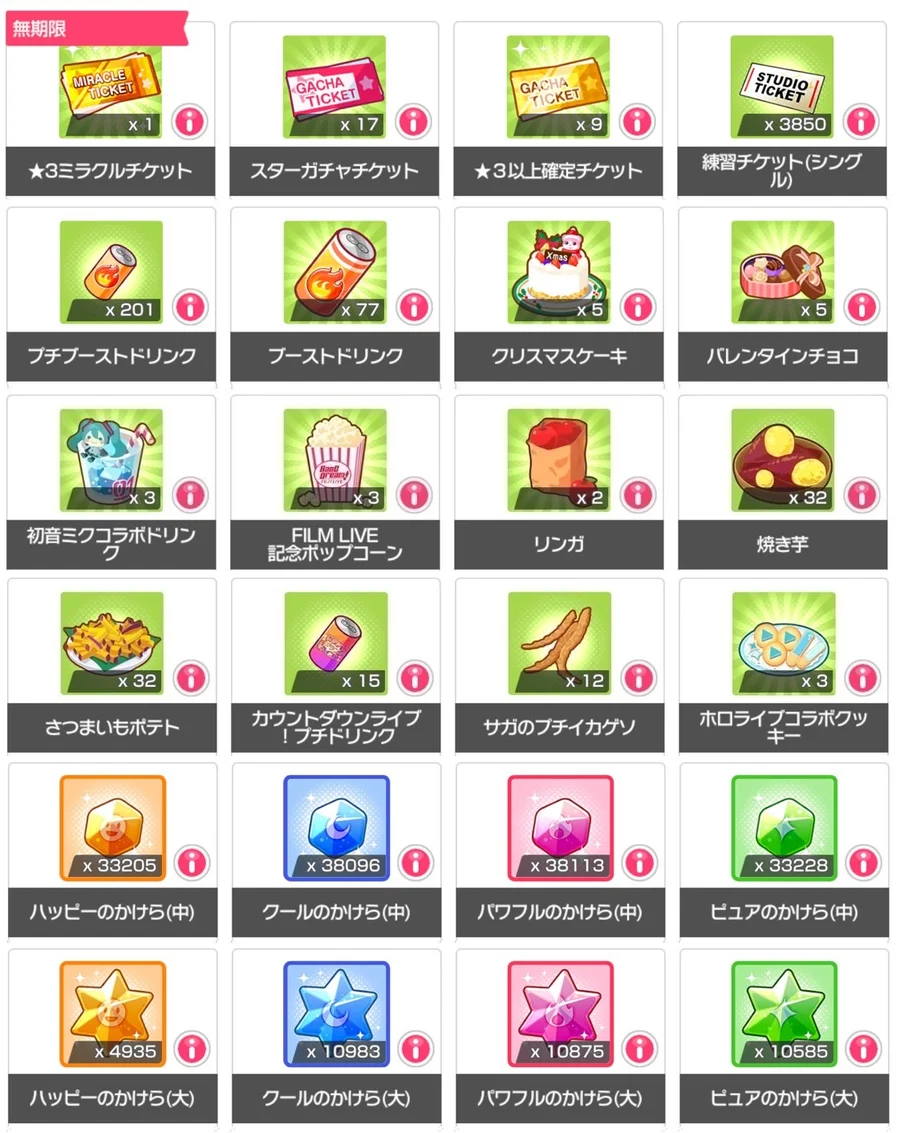Show info for ピュアのかけら(大)
The image size is (900, 1133).
[x=861, y=1049]
